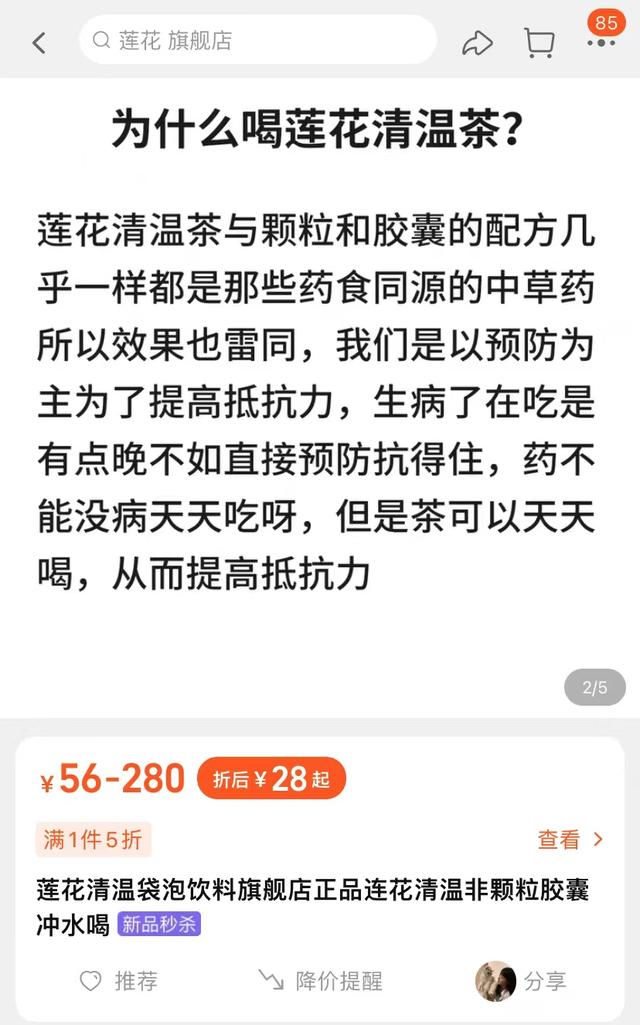This screenshot has width=640, height=1025.
Task: Open the 为什么喝莲花清温茶 product image
Action: [x=320, y=380]
